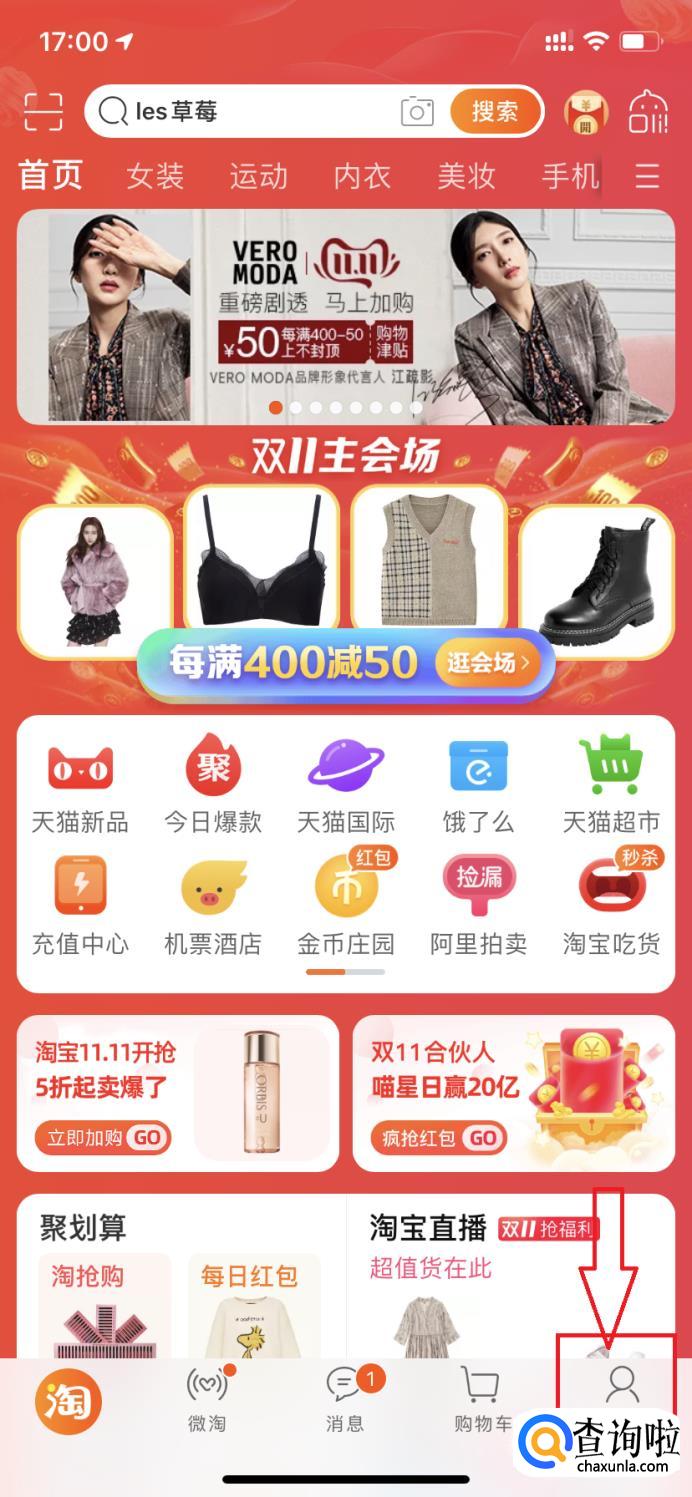Switch to the 女装 tab

tap(155, 177)
